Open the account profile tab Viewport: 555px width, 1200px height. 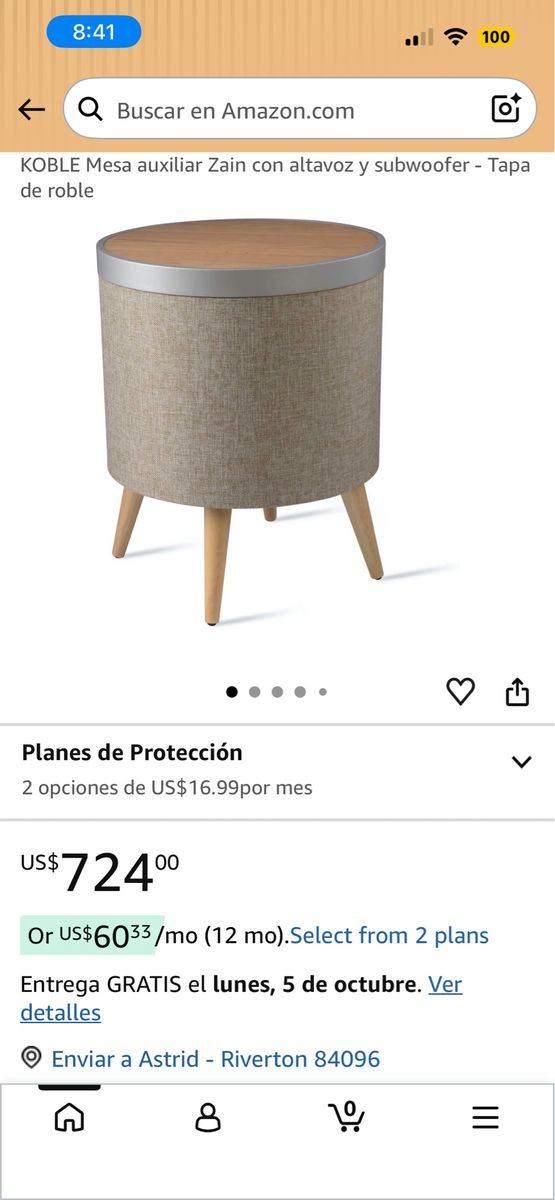pos(208,1117)
